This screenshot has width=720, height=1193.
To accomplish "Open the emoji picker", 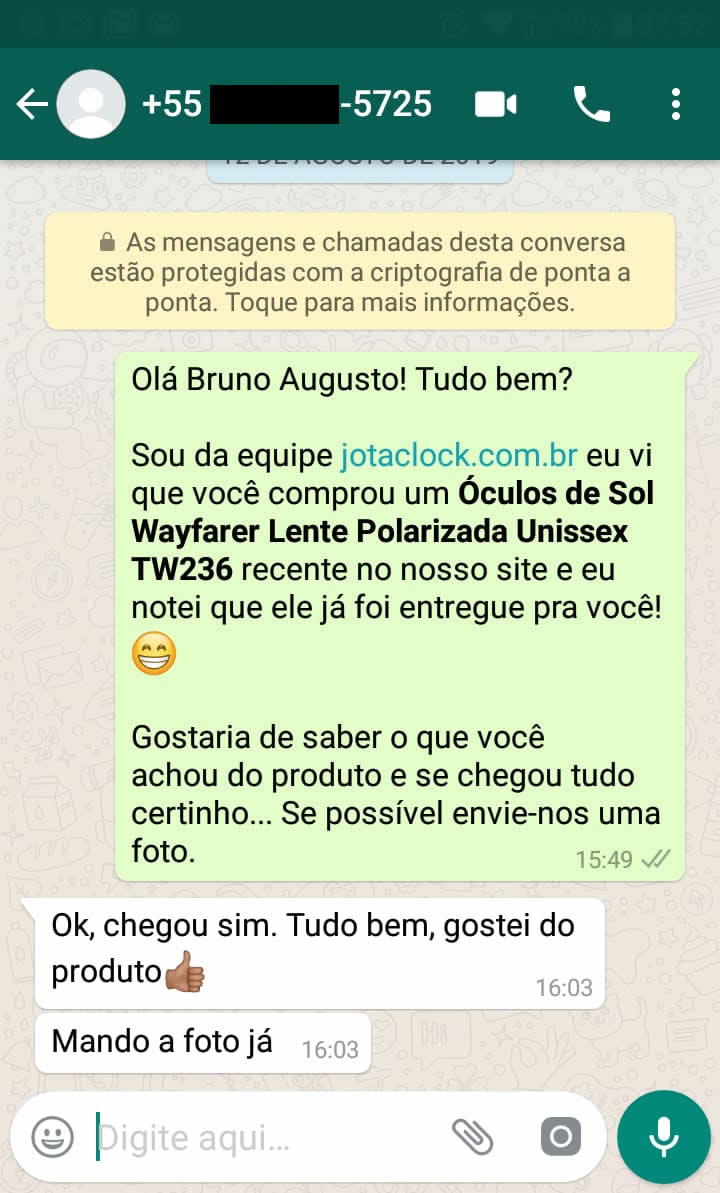I will coord(52,1137).
